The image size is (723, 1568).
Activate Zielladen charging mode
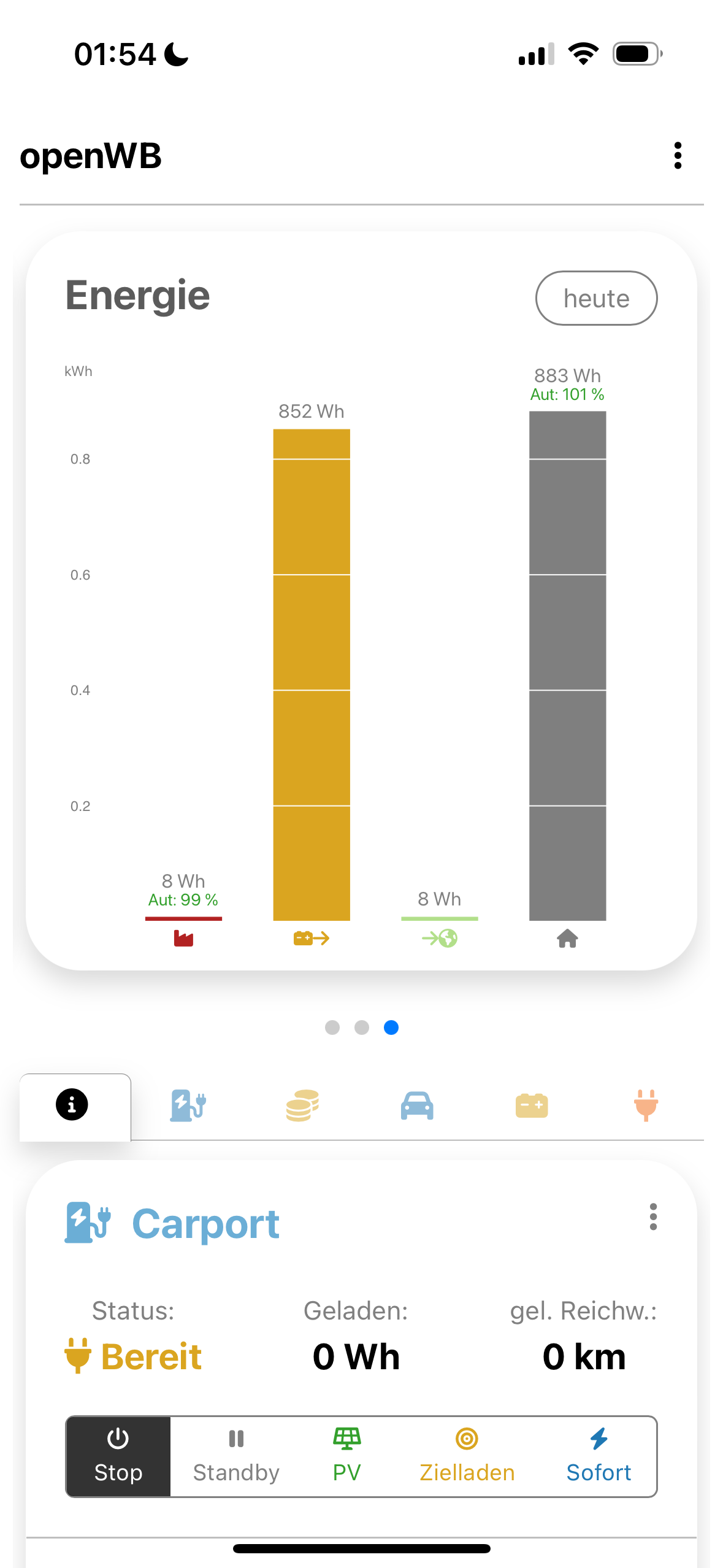click(x=467, y=1456)
